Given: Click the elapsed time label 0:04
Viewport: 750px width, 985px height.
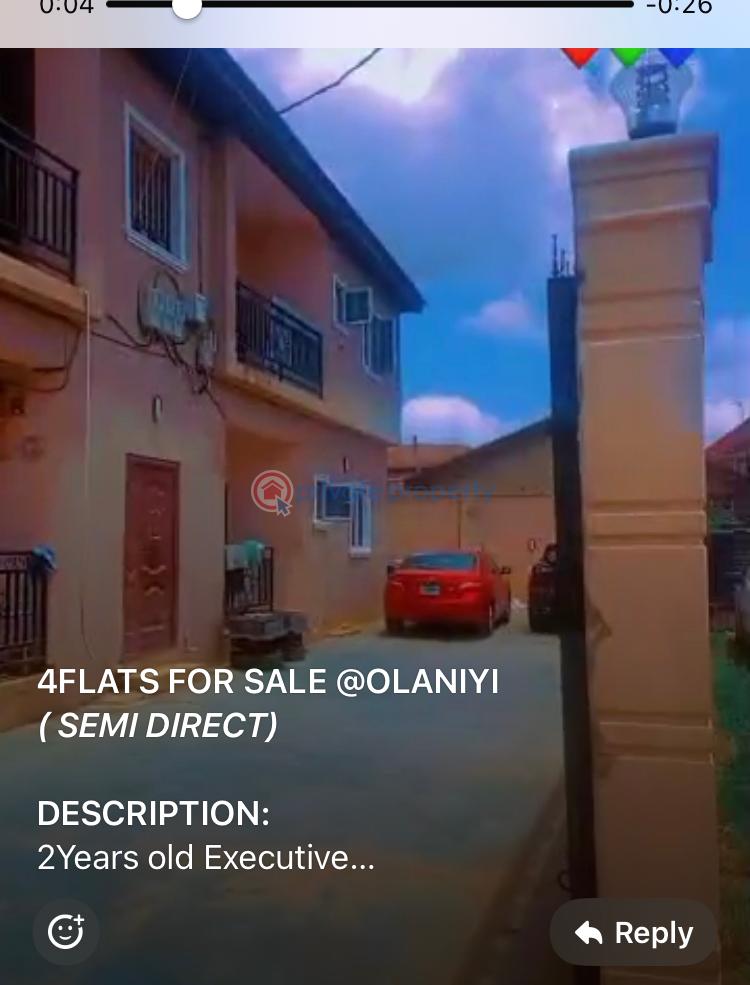Looking at the screenshot, I should 66,8.
